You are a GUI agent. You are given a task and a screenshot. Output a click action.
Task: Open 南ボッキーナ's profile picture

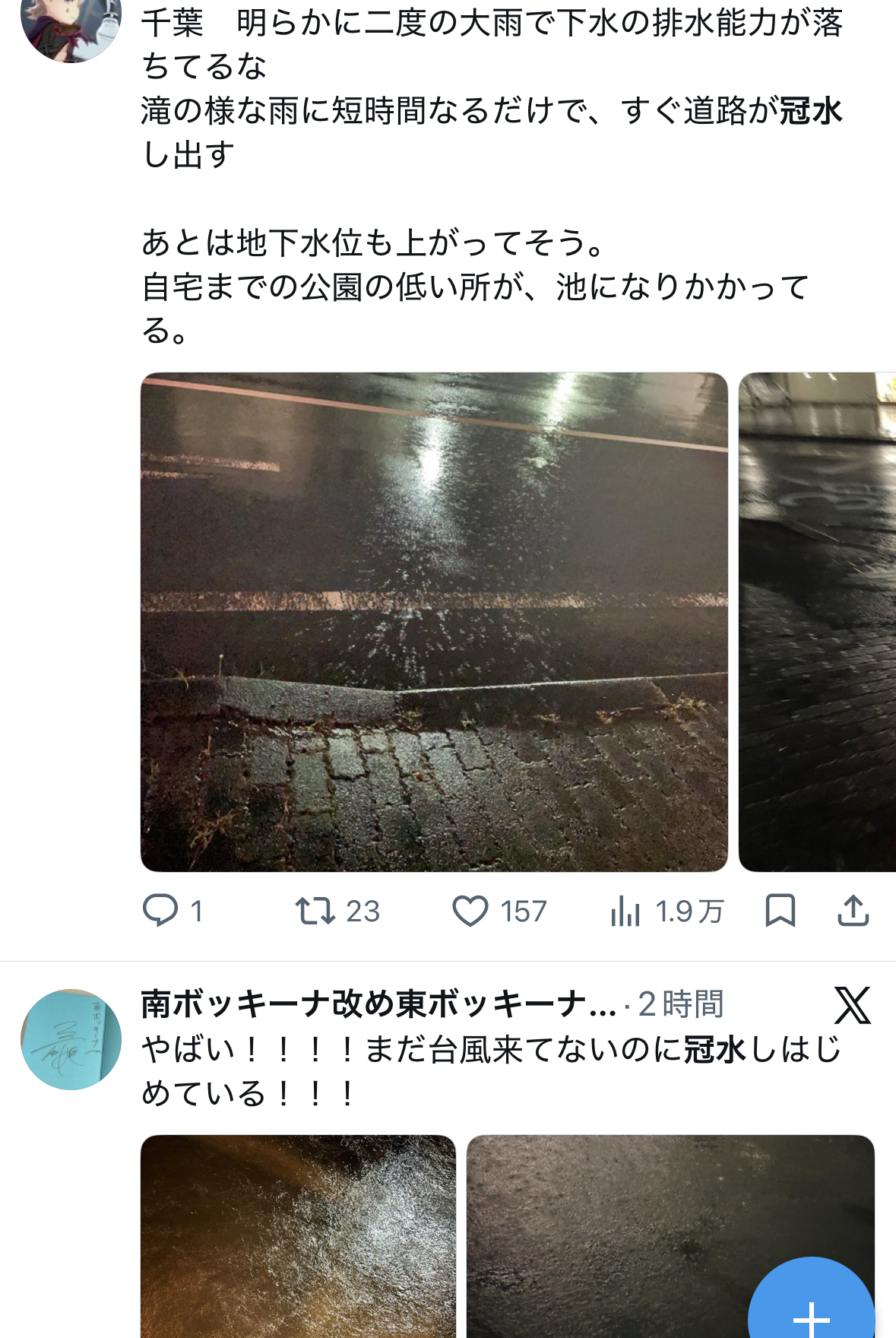point(71,1039)
